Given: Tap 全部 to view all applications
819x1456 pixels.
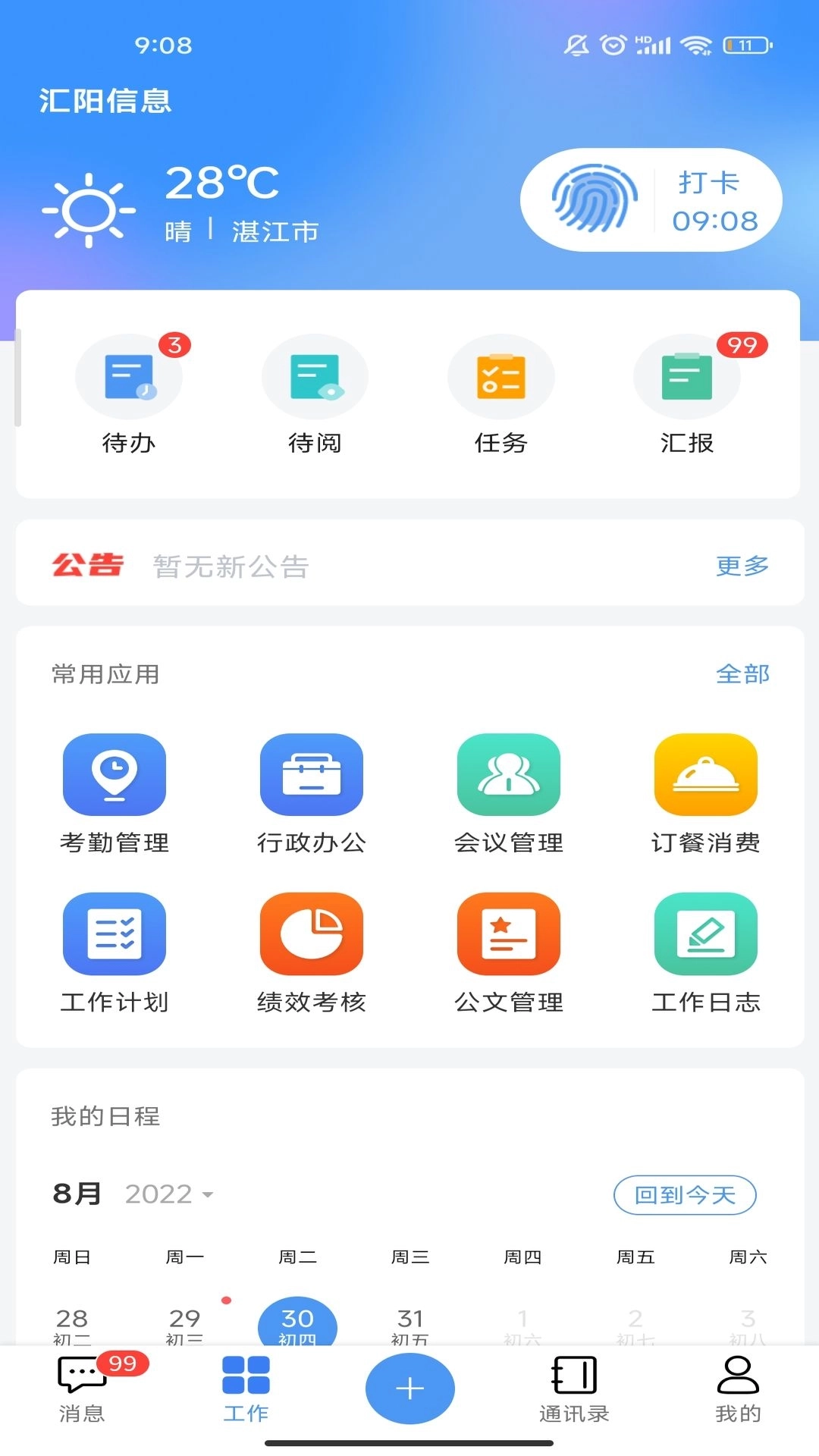Looking at the screenshot, I should 744,673.
